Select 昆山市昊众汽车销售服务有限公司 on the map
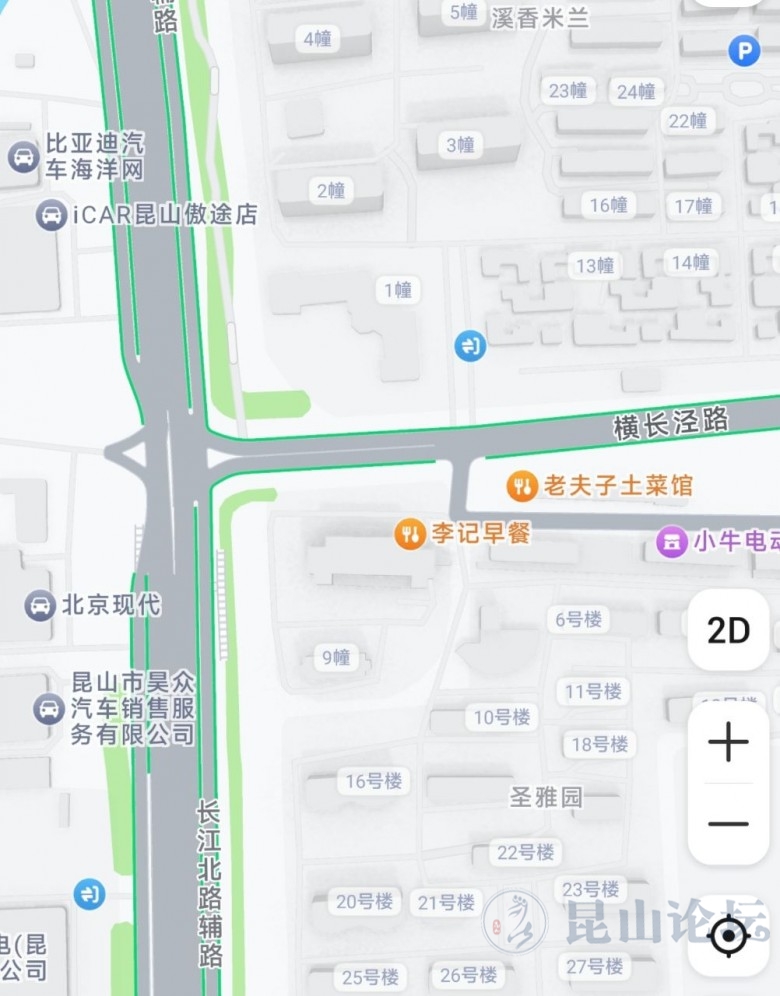Screen dimensions: 780x996 point(48,709)
